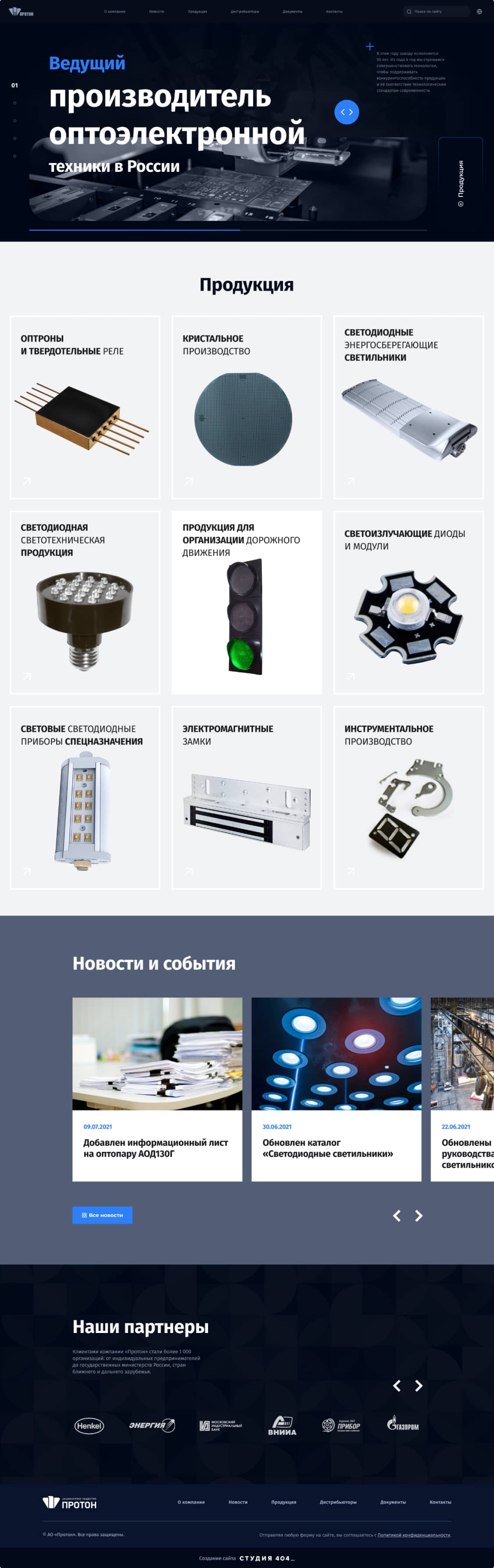Open the vertical «Продукция» side tab
The width and height of the screenshot is (494, 1568).
pyautogui.click(x=461, y=182)
